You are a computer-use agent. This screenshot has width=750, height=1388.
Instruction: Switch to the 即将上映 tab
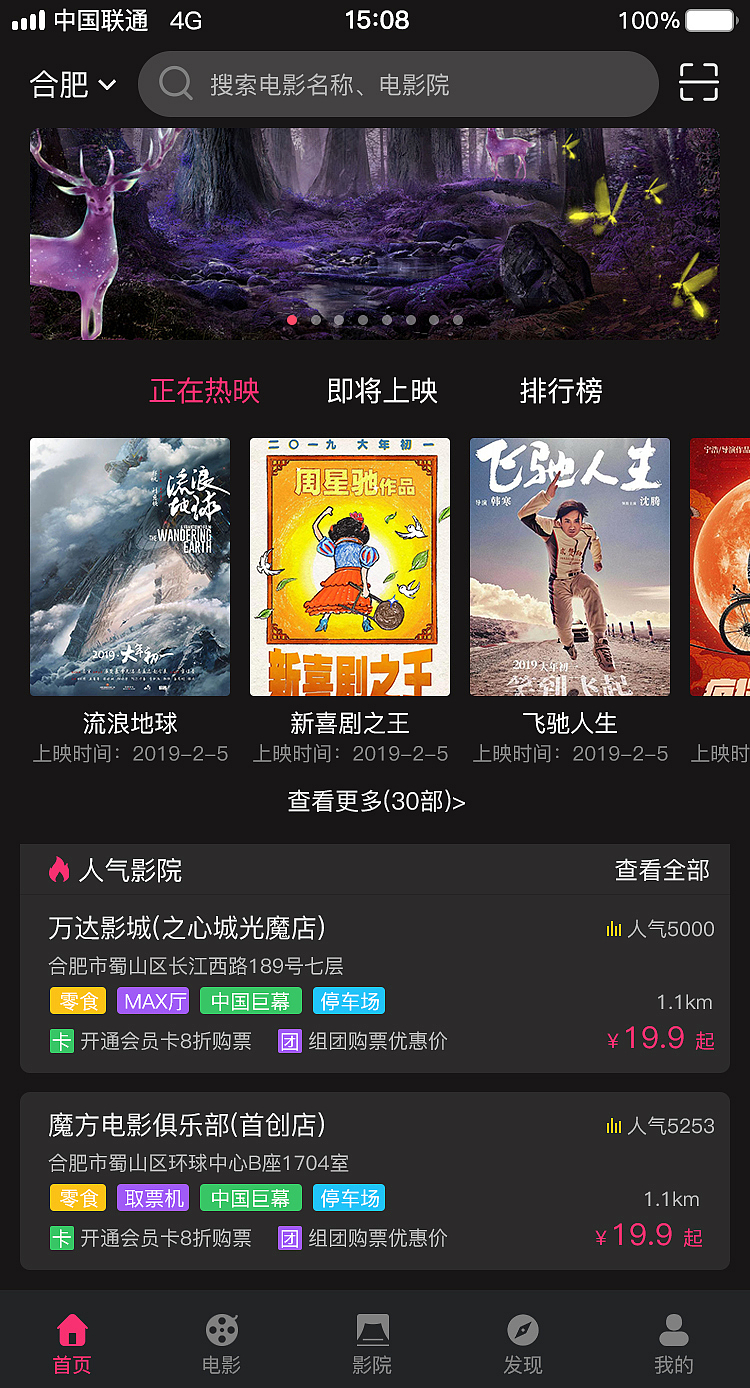pos(381,391)
